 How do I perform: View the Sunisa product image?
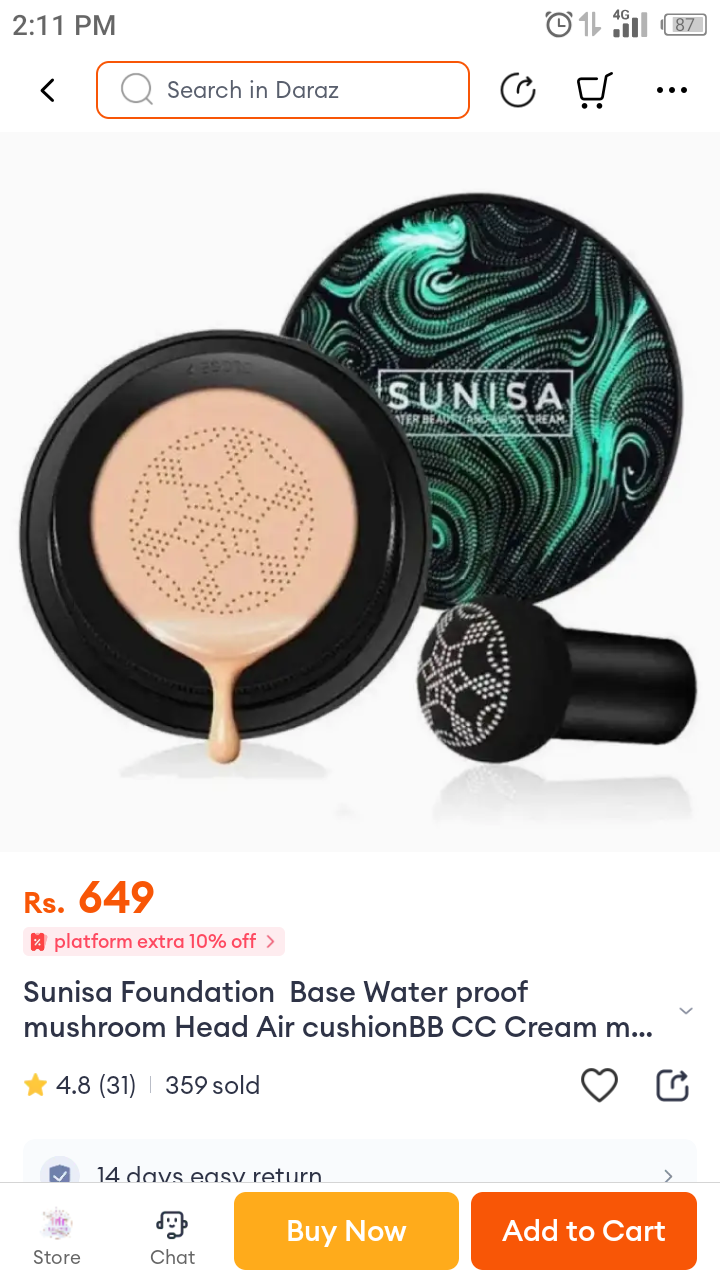pyautogui.click(x=360, y=492)
